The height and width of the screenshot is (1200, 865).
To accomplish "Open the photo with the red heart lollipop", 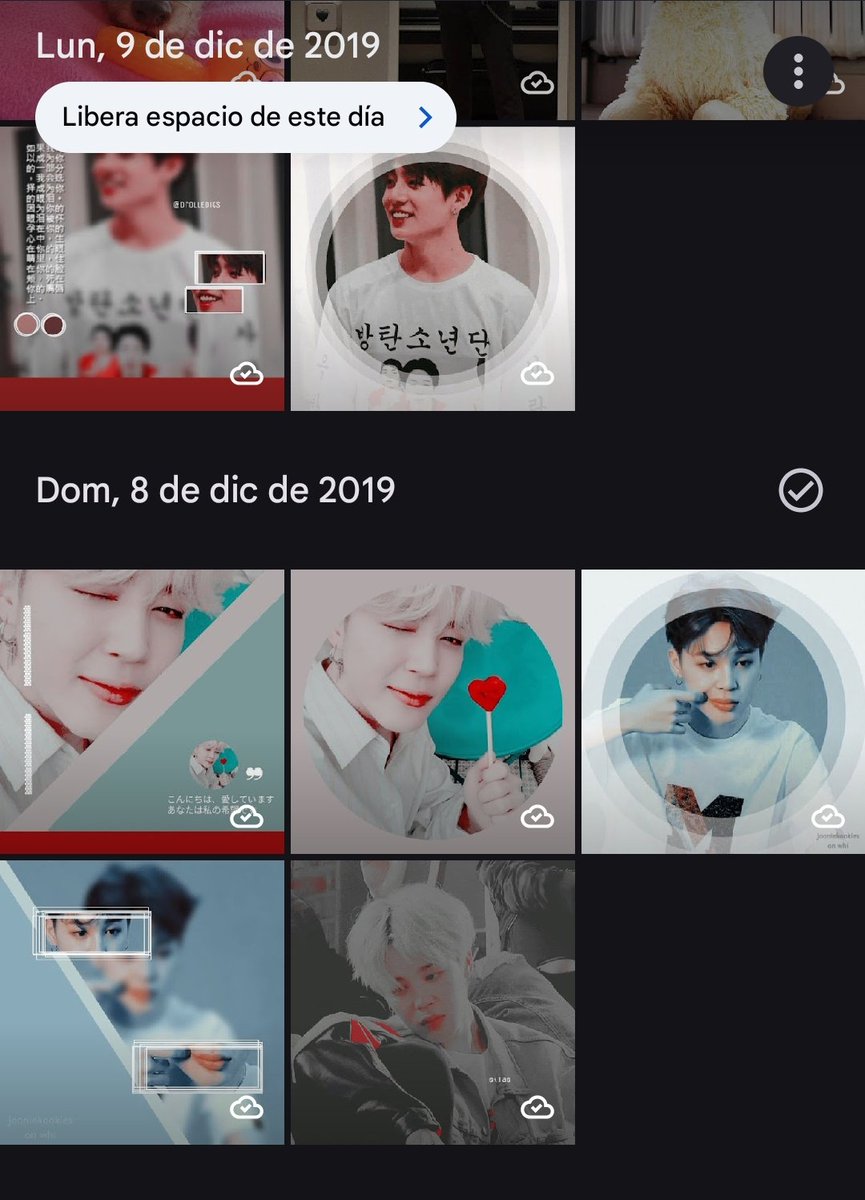I will [x=432, y=711].
